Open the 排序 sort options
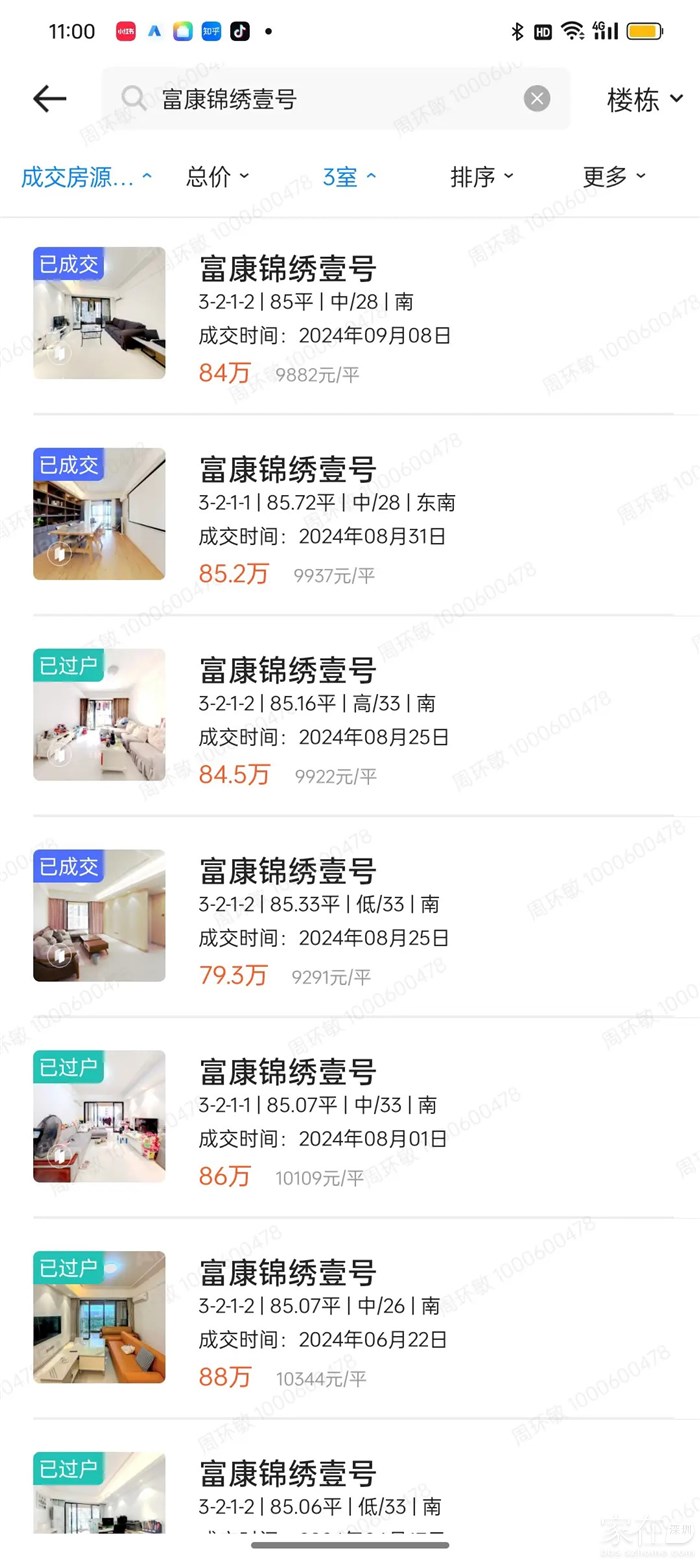Screen dimensions: 700x1560 point(481,177)
